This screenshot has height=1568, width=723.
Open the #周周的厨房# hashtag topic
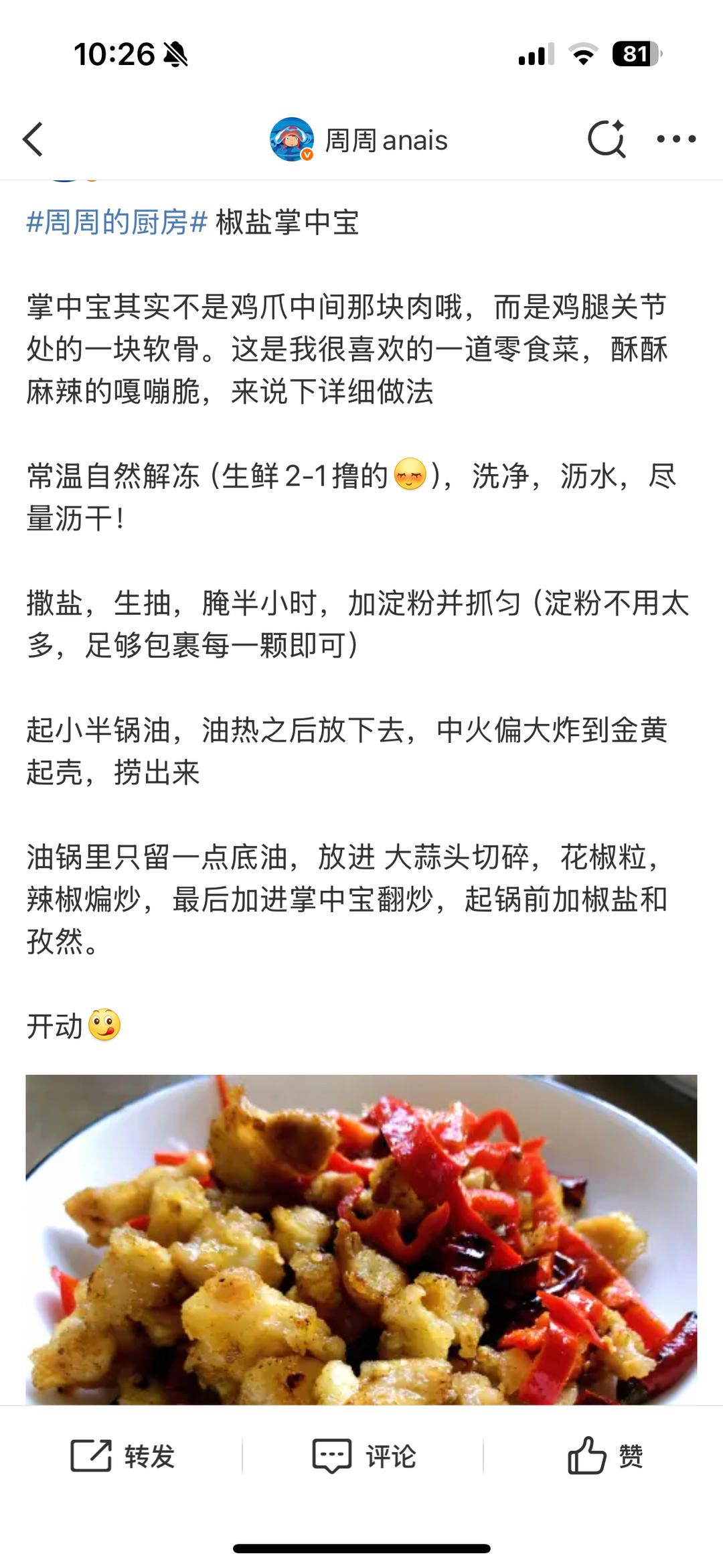[x=116, y=222]
